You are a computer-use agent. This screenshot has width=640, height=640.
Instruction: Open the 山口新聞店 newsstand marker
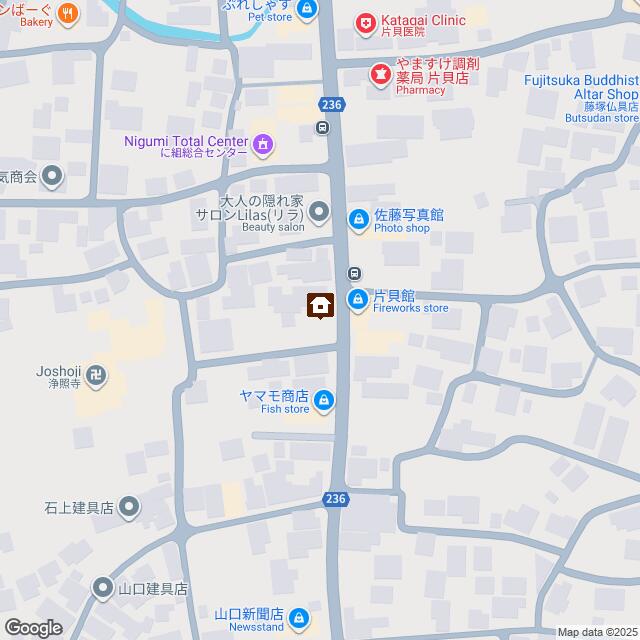pos(299,619)
